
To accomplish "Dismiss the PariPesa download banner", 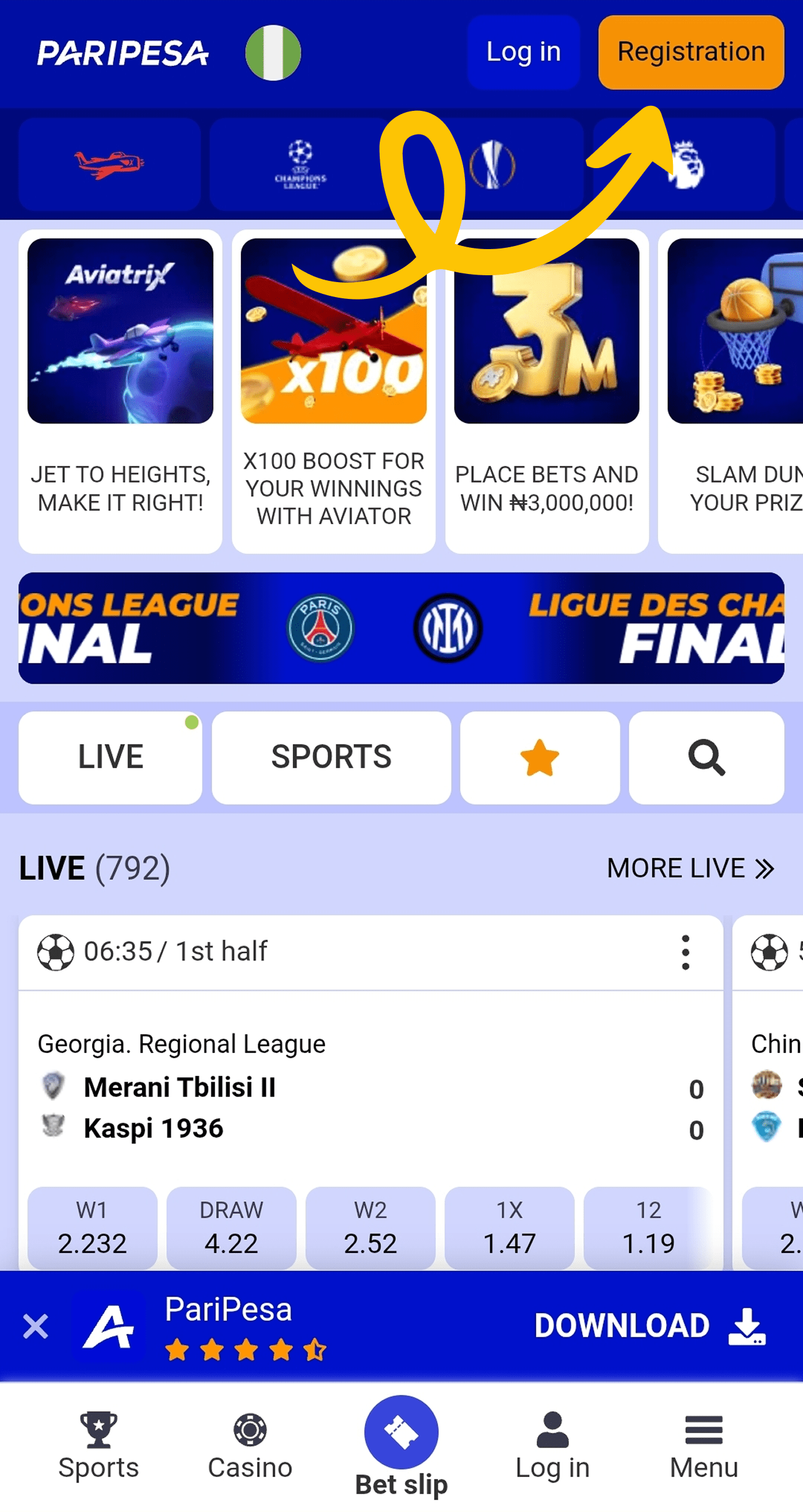I will (35, 1326).
